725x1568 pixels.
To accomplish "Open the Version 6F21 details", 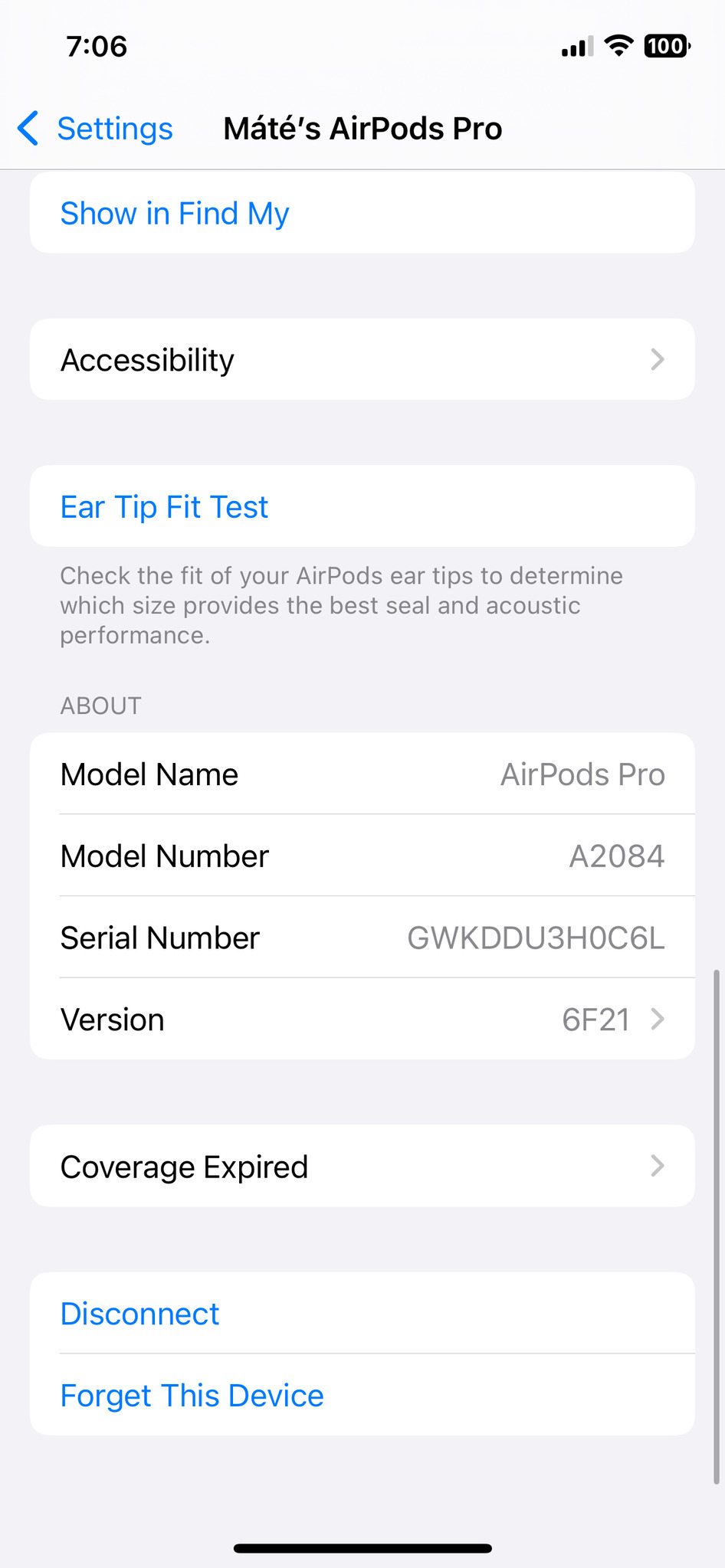I will [362, 1020].
